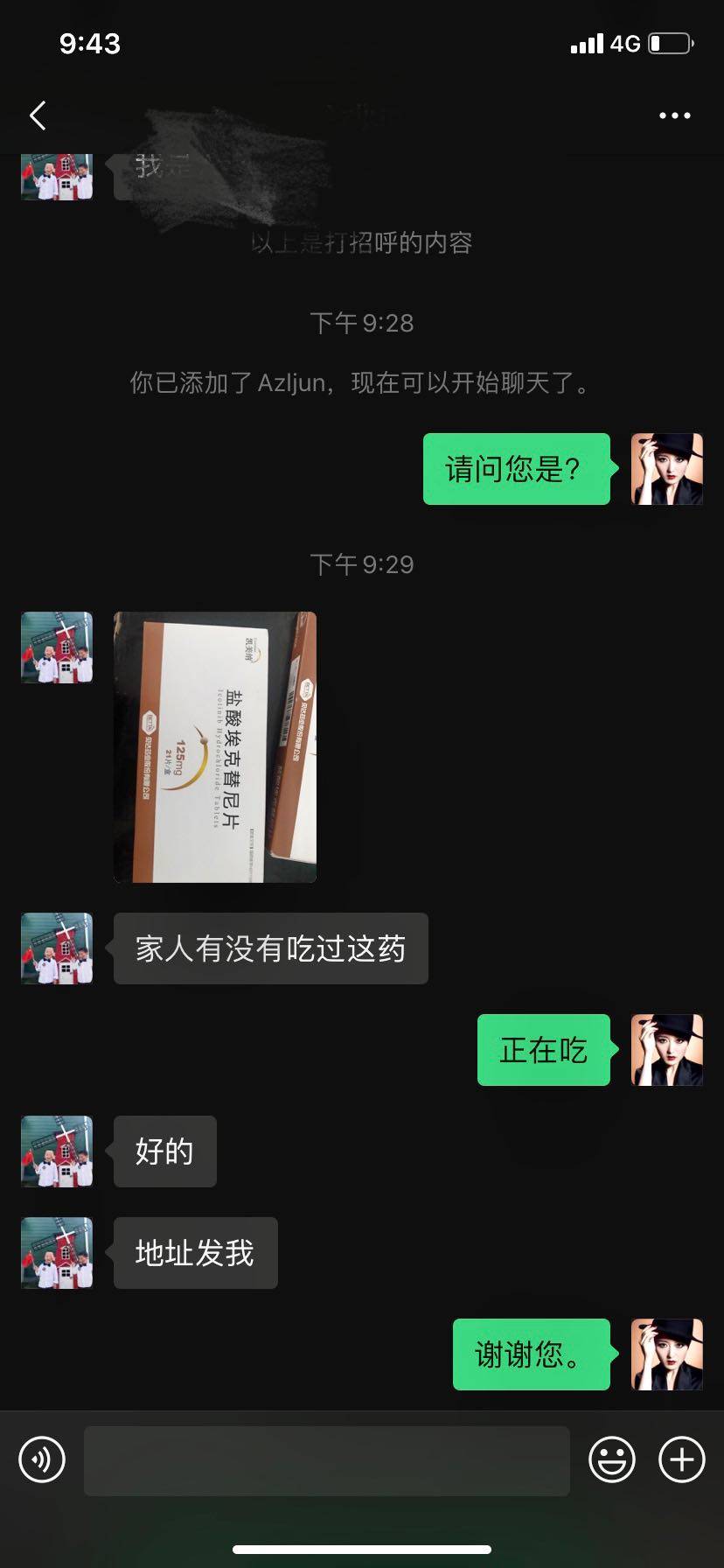Open the medicine box photo message
The image size is (724, 1568).
pyautogui.click(x=215, y=746)
